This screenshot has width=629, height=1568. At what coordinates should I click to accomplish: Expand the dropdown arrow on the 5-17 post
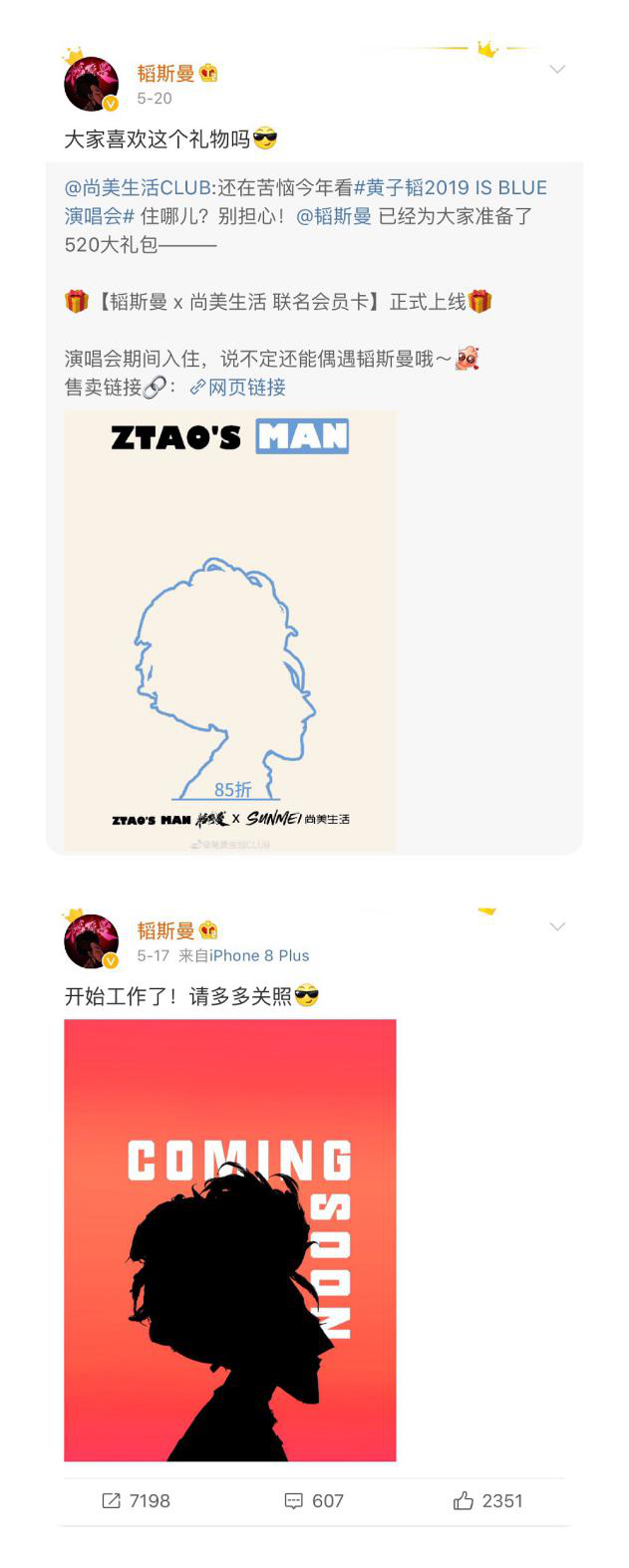[557, 927]
